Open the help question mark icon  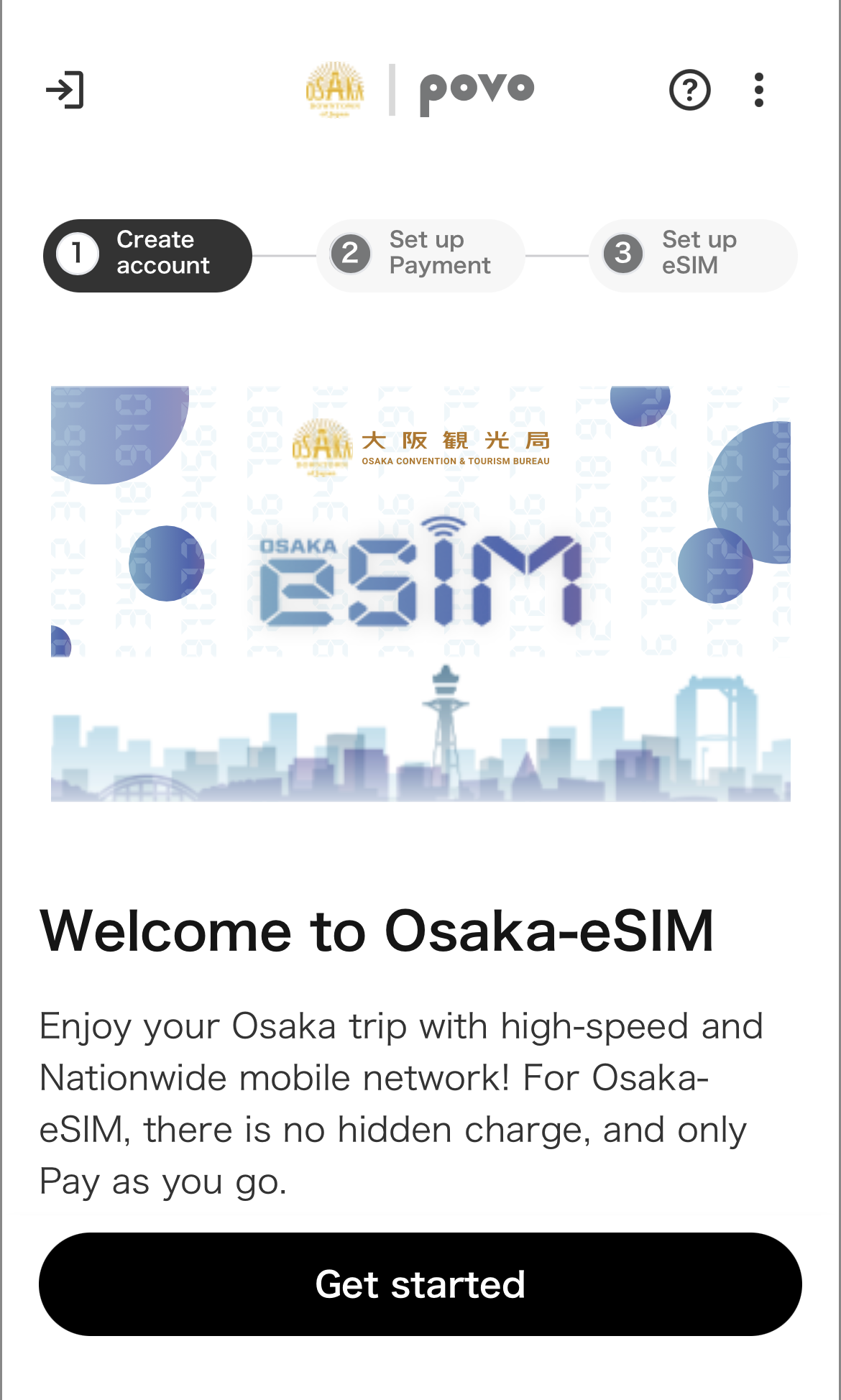tap(689, 90)
